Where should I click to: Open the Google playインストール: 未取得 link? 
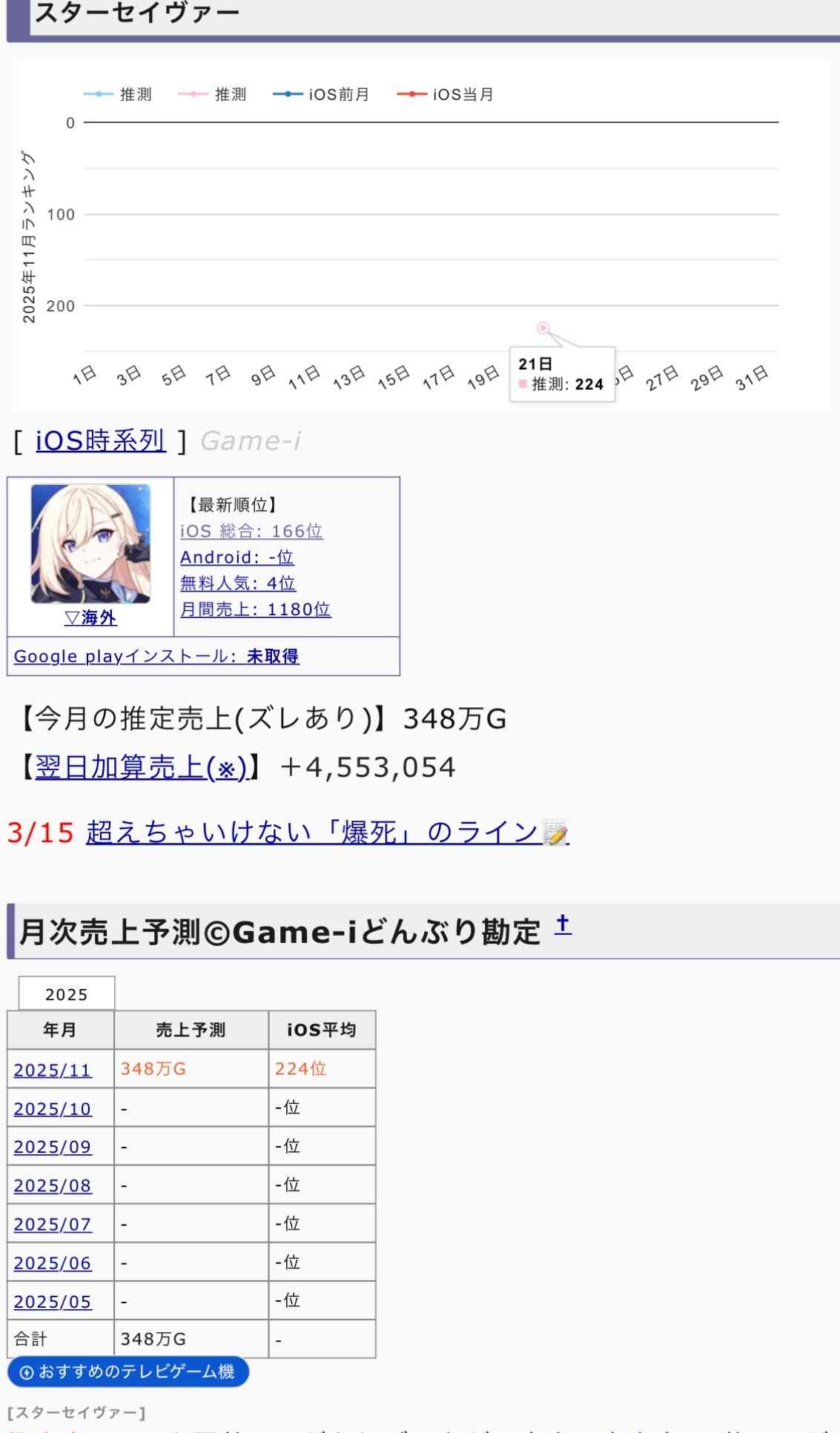(x=156, y=657)
